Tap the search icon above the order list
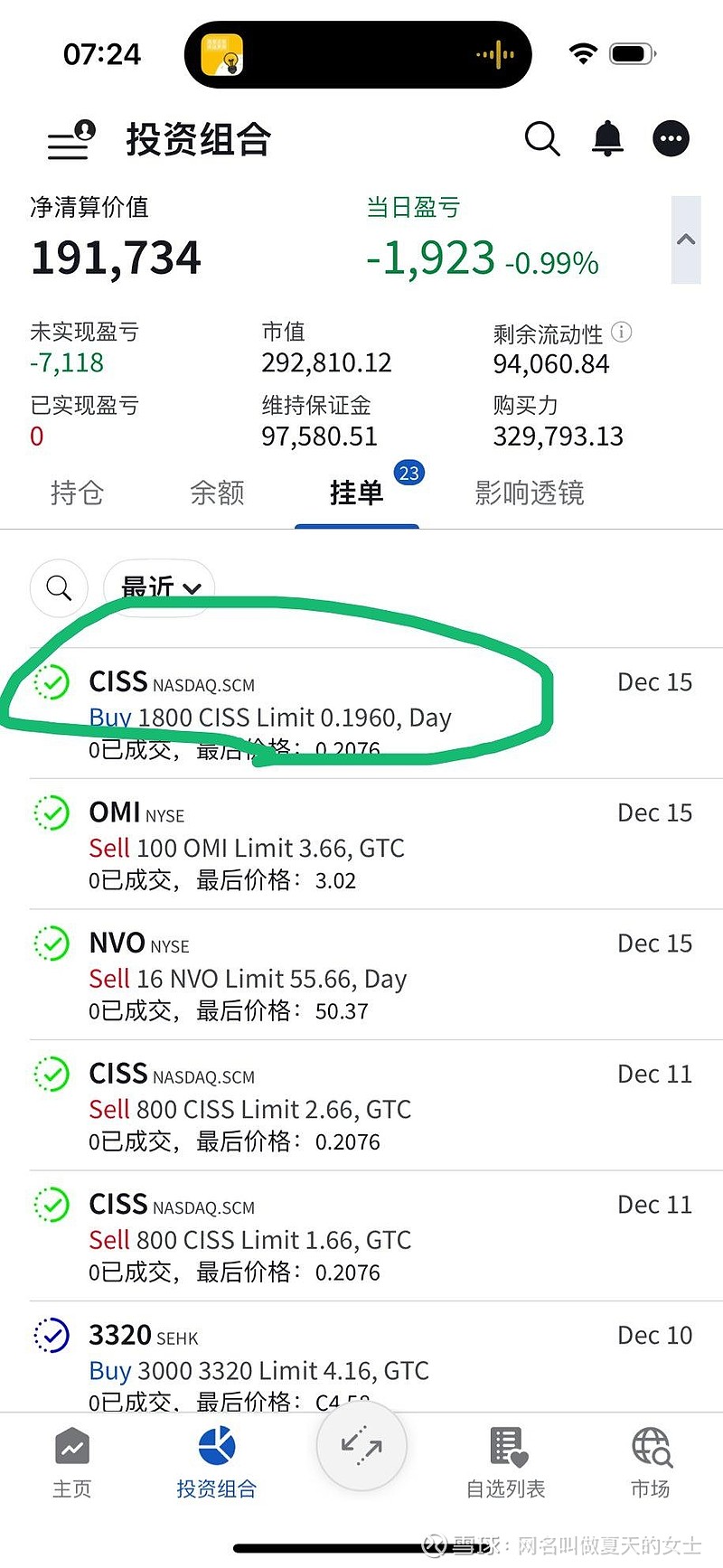This screenshot has height=1568, width=723. click(59, 588)
